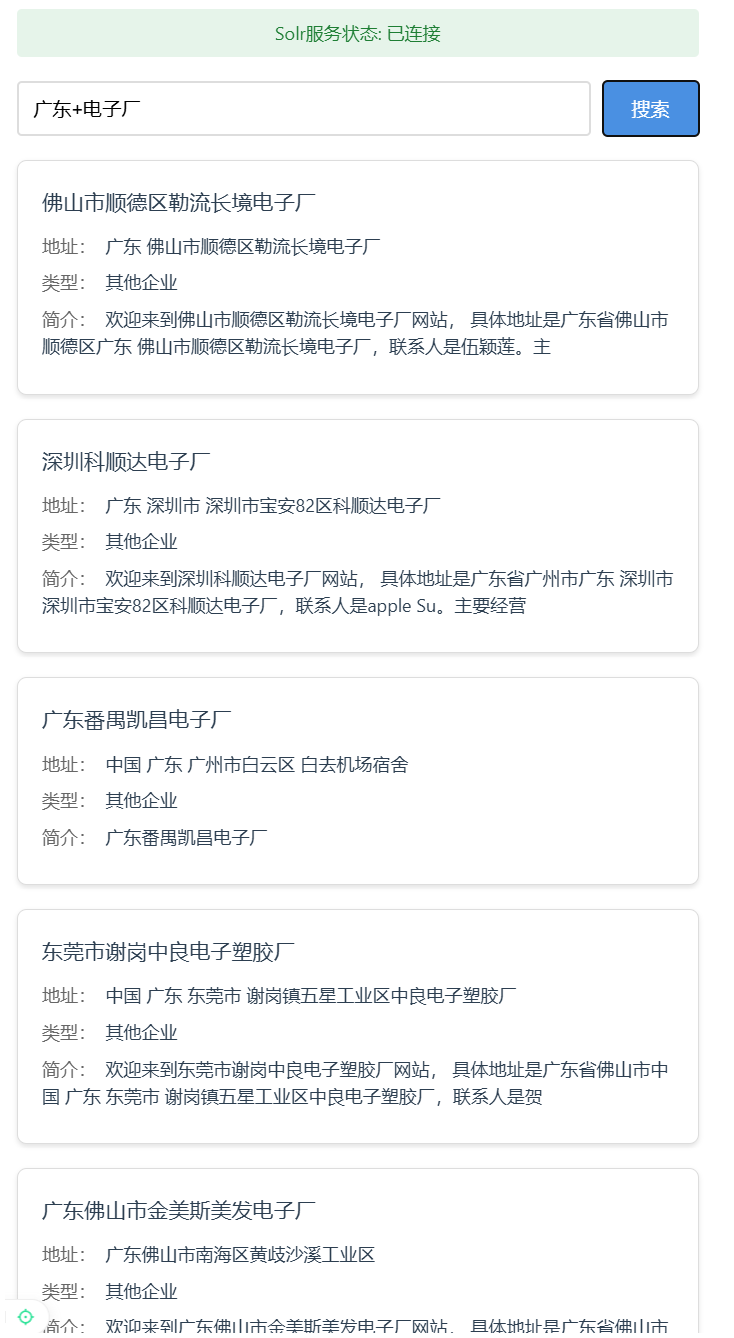The width and height of the screenshot is (734, 1338).
Task: Select the 东莞市谢岗中良电子塑胶厂 result card
Action: pyautogui.click(x=357, y=1026)
